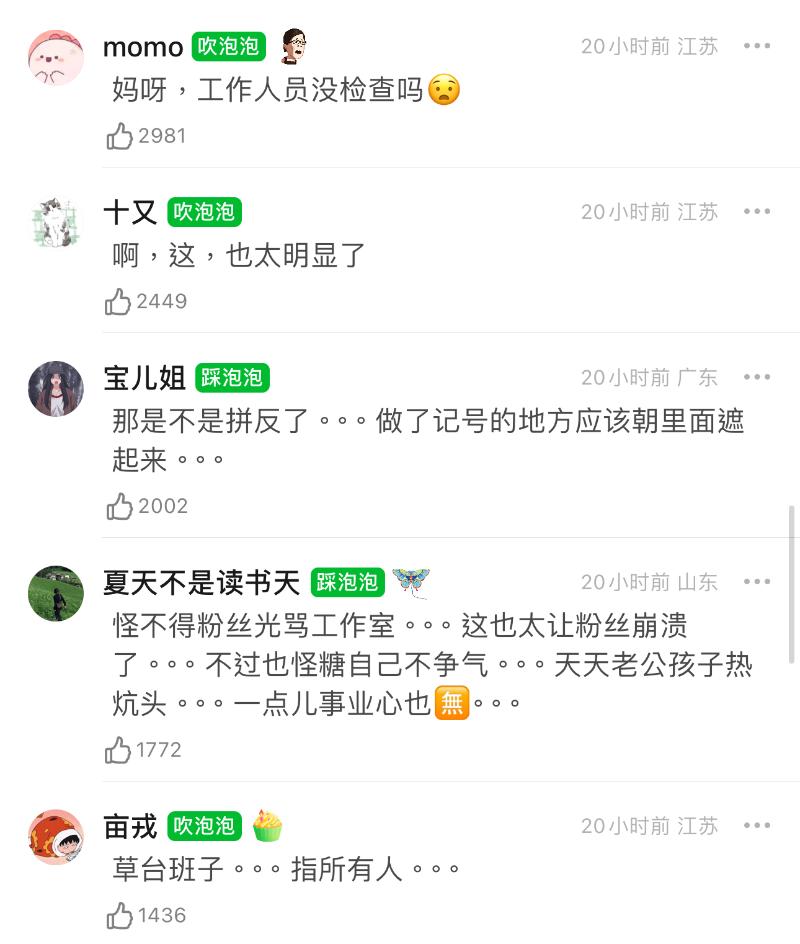Visit 夏天不是读书天's profile avatar
800x944 pixels.
[x=56, y=593]
